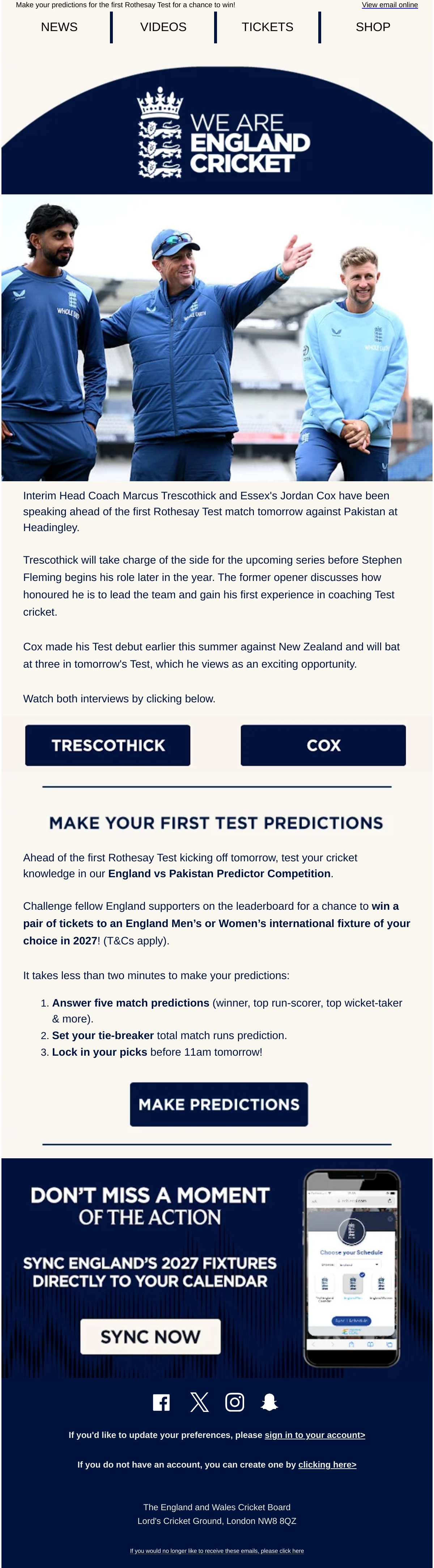Open the View email online link
This screenshot has height=1568, width=434.
coord(390,5)
